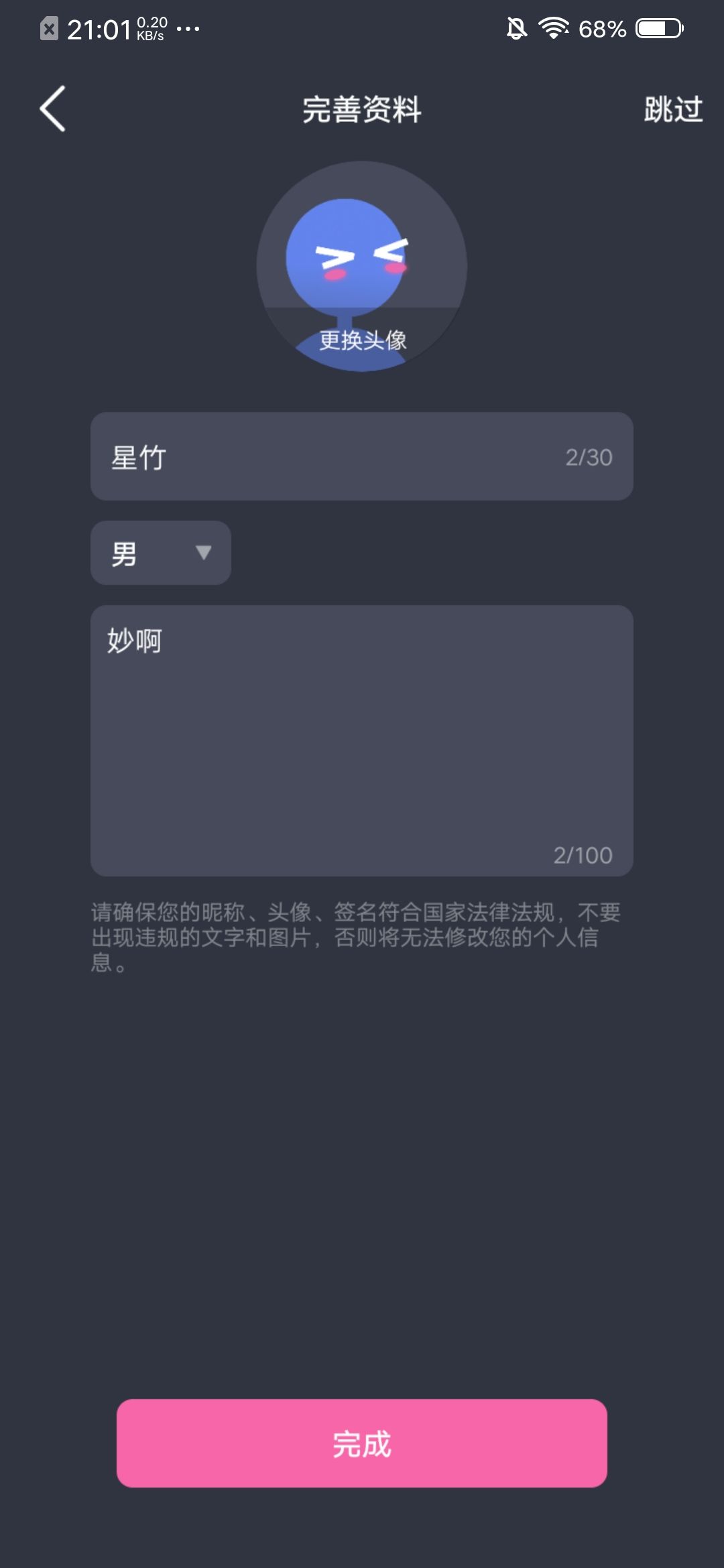Check the 2/30 nickname character counter
The image size is (724, 1568).
pos(589,456)
